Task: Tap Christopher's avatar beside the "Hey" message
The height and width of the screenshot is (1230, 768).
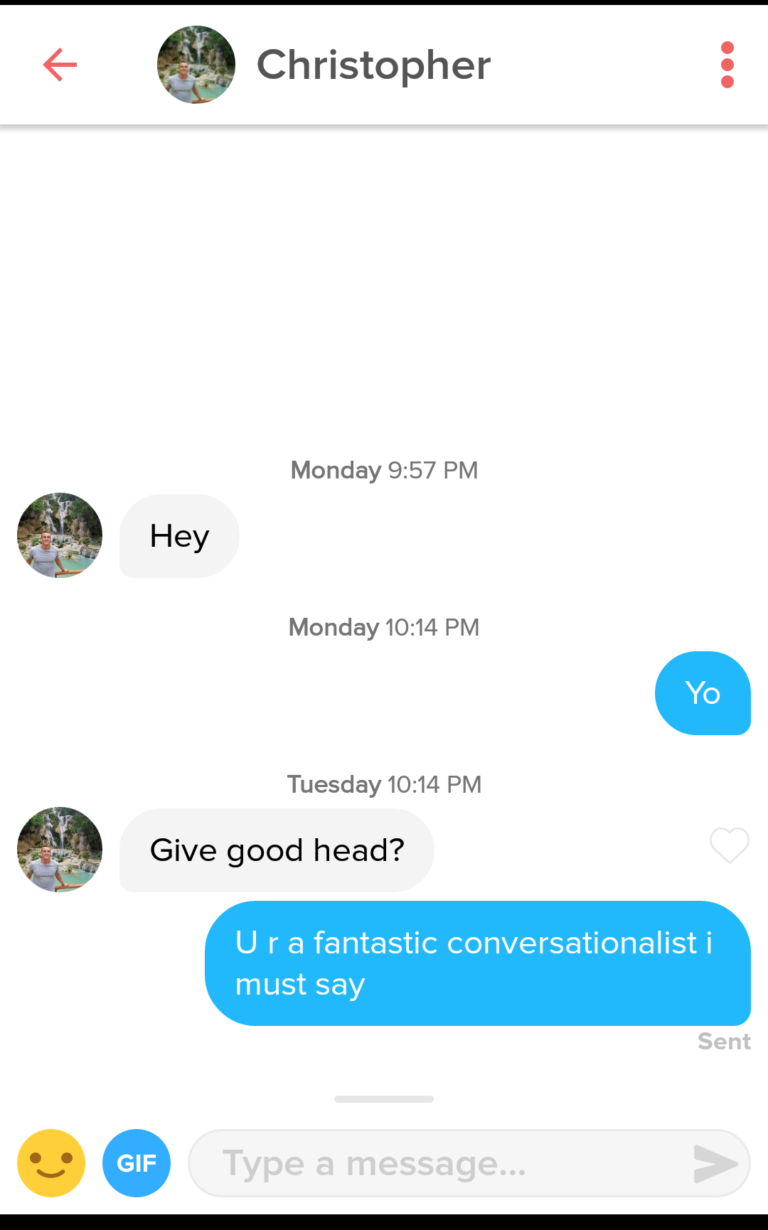Action: tap(60, 535)
